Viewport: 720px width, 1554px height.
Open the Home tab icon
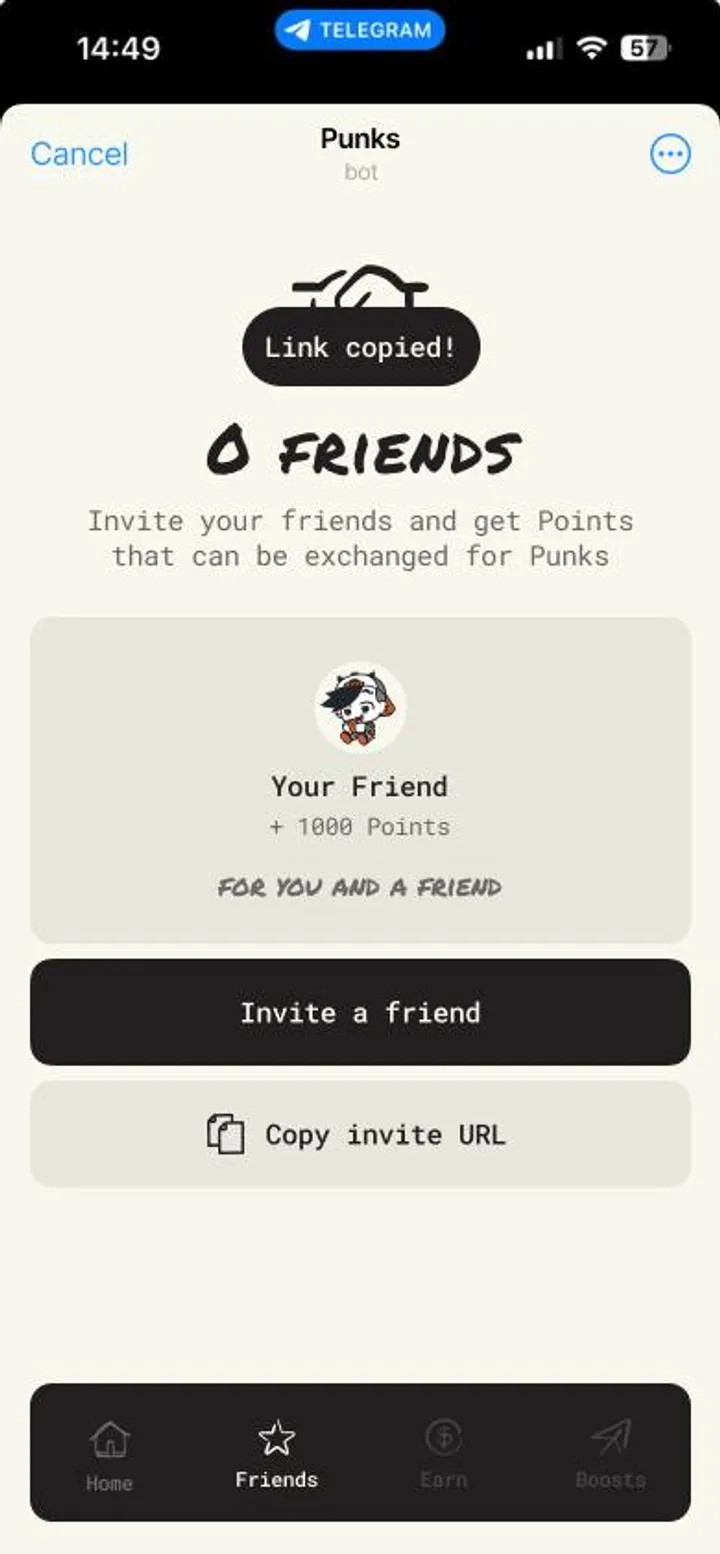pos(110,1440)
